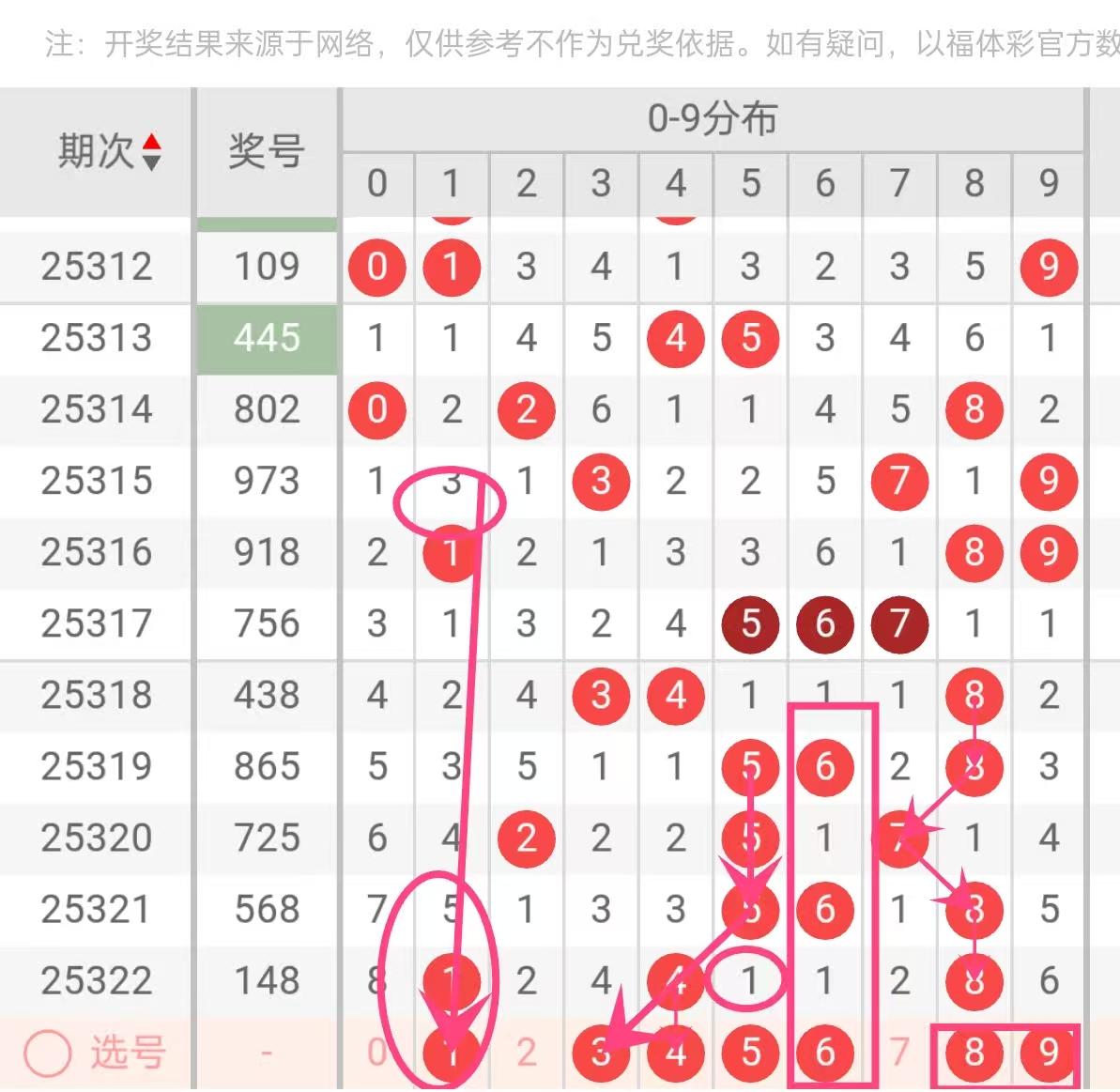Screen dimensions: 1120x1092
Task: Pick number 2 in the 选号 row
Action: pyautogui.click(x=526, y=1053)
